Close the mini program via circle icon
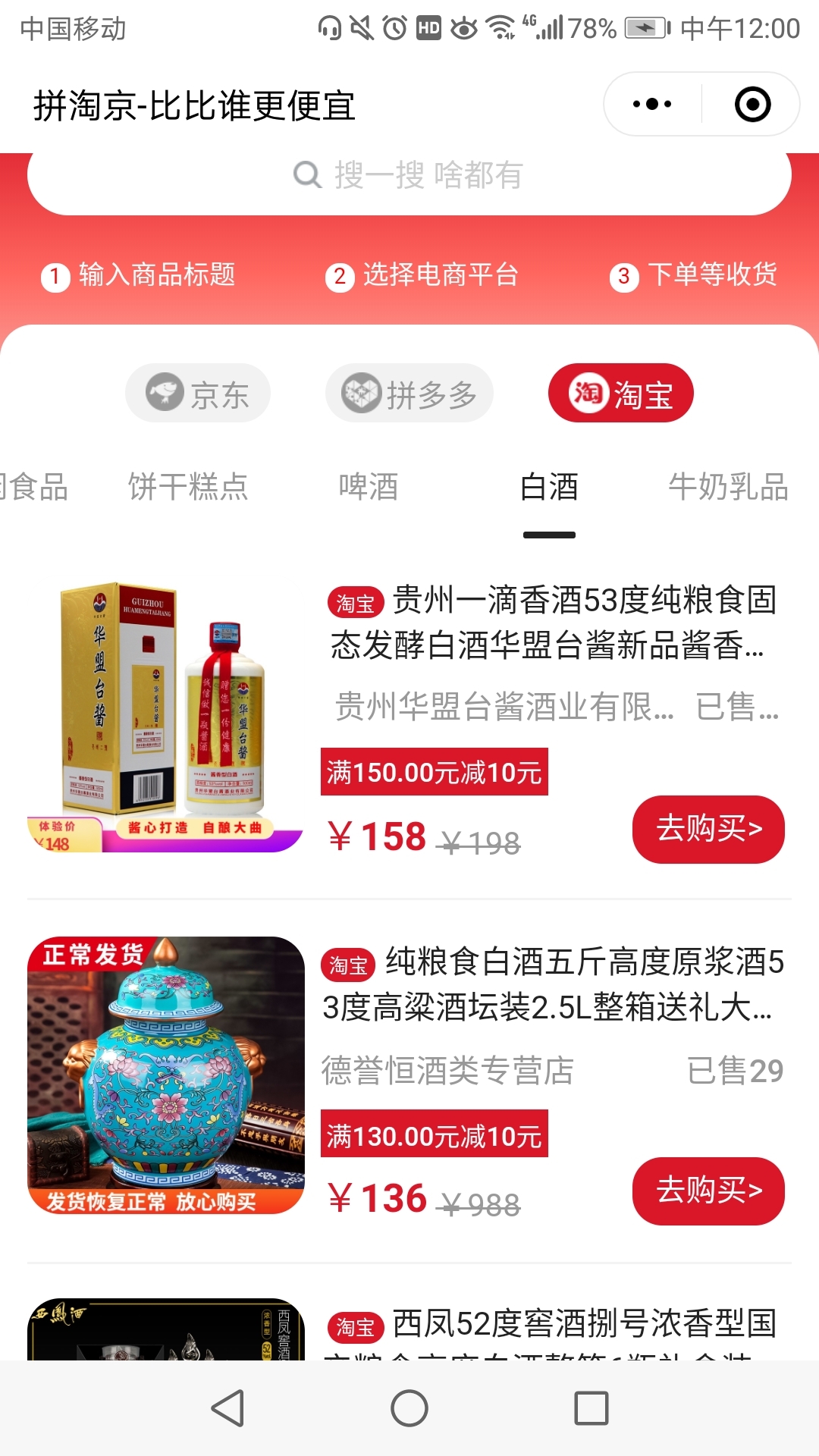819x1456 pixels. [x=752, y=105]
